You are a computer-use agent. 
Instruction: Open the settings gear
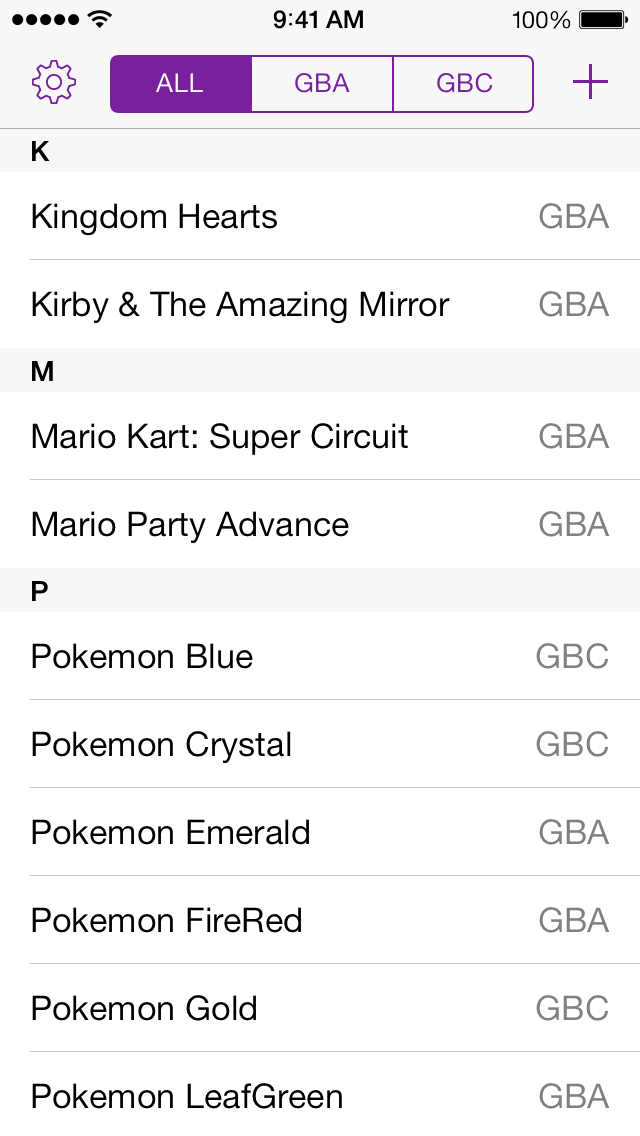pyautogui.click(x=54, y=83)
